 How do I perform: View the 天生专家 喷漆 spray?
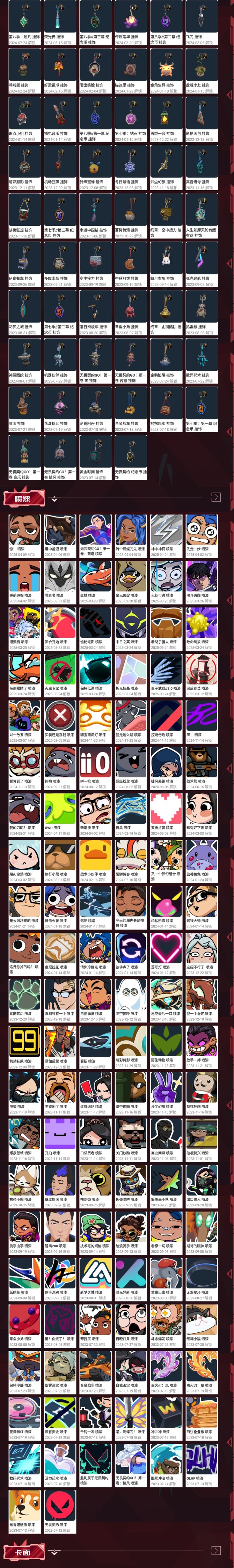click(x=60, y=670)
